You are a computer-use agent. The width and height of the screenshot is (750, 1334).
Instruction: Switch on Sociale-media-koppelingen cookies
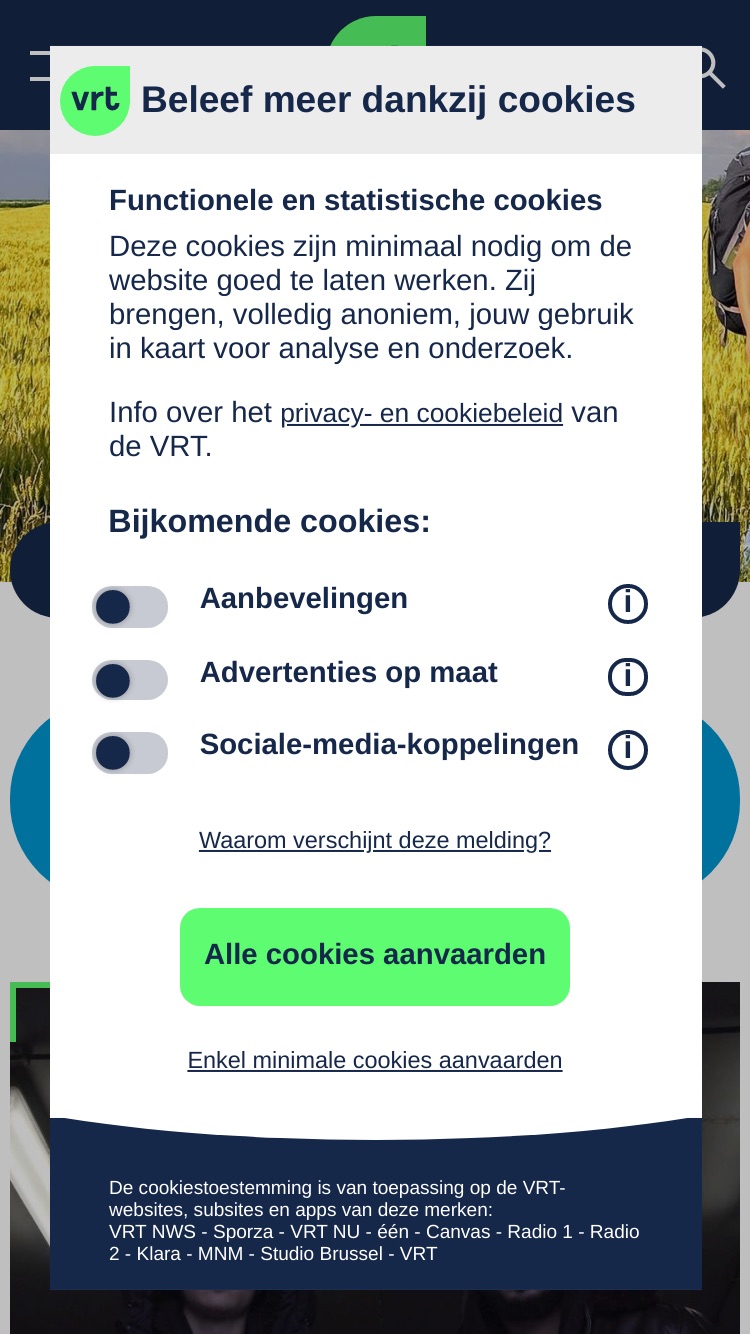pos(130,753)
